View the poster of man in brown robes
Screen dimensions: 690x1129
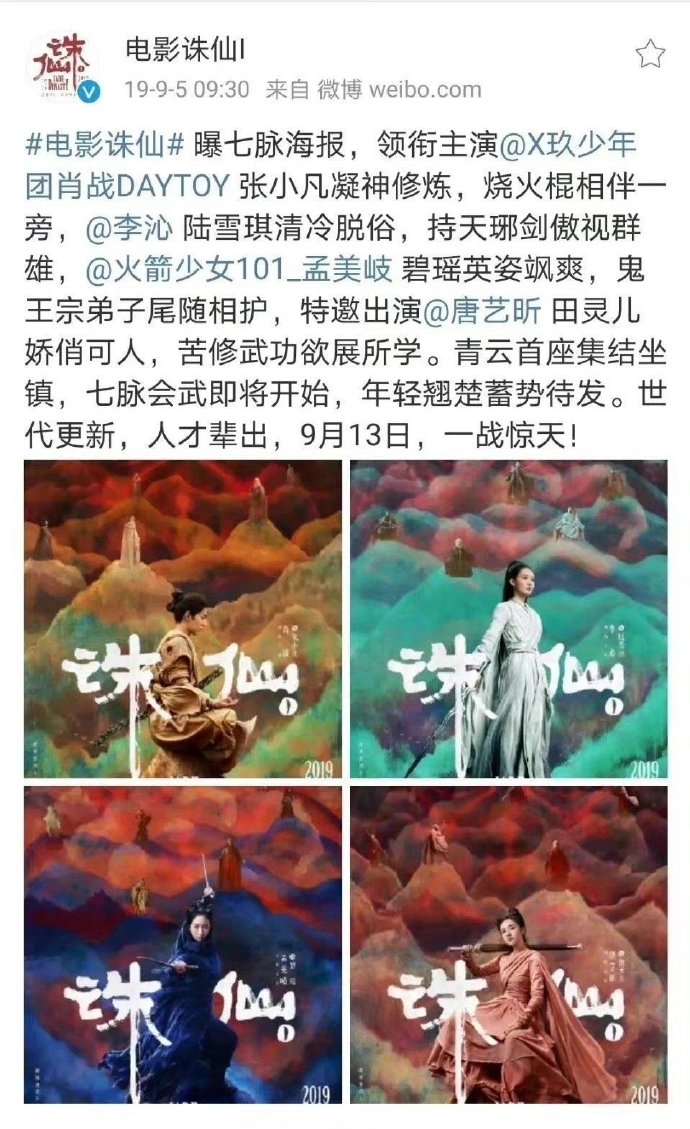pos(183,618)
